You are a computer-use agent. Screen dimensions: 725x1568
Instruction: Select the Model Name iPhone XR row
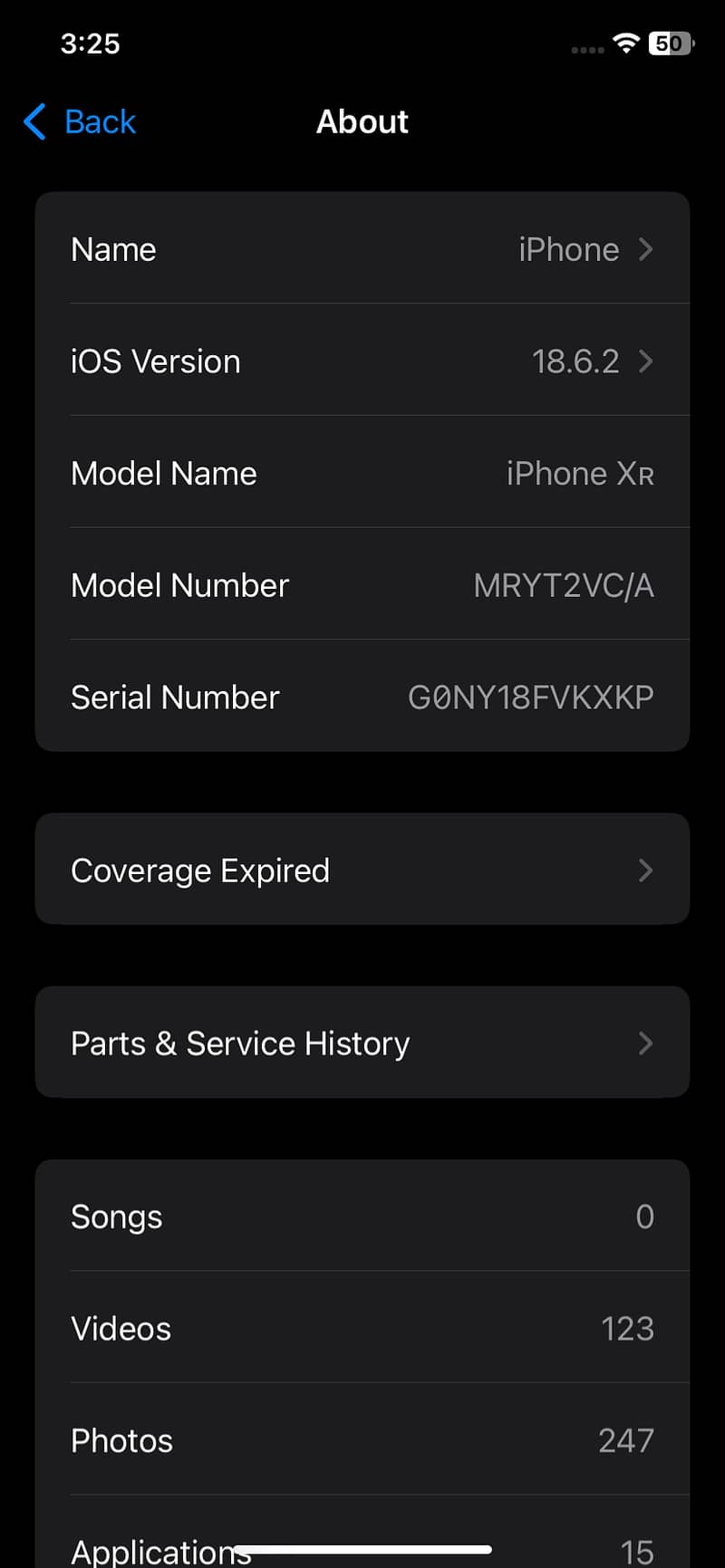(362, 473)
